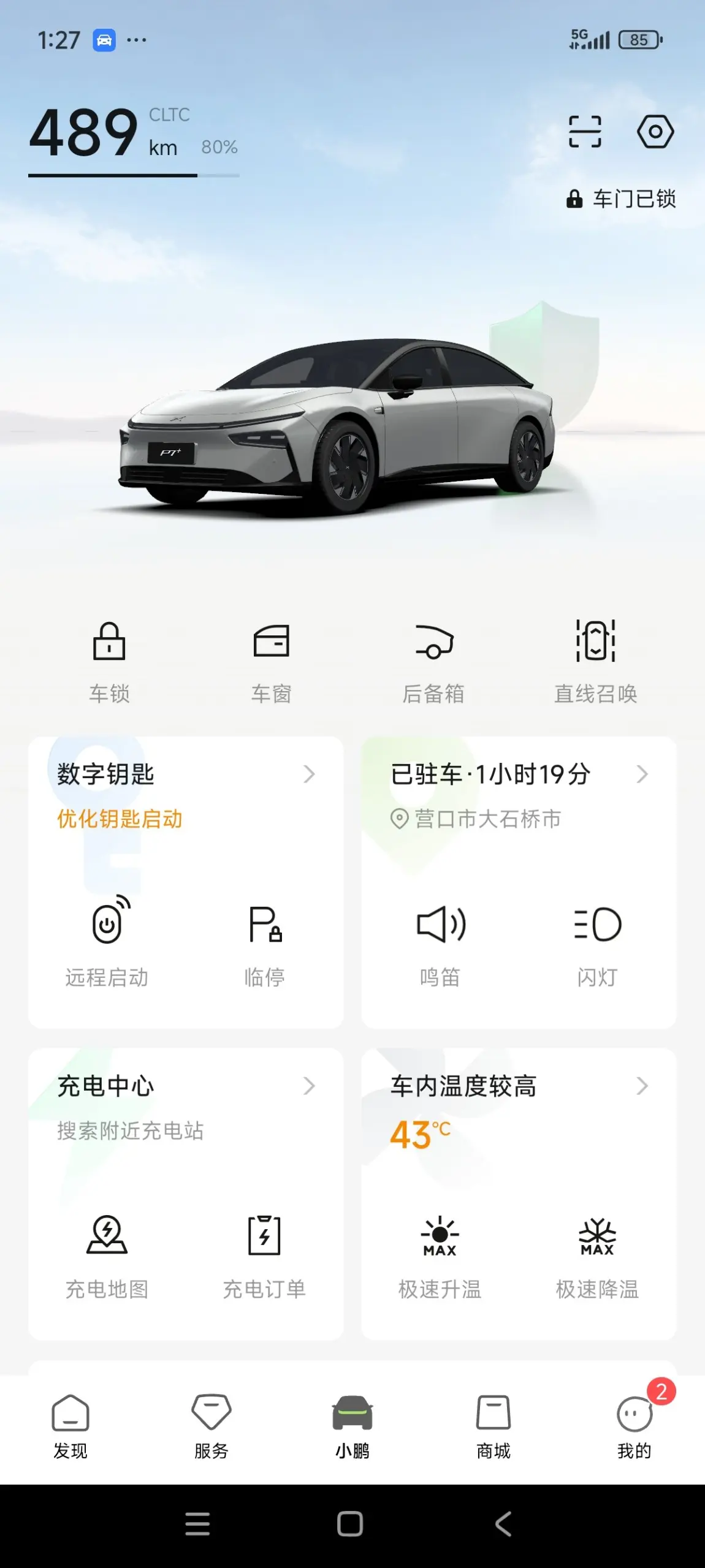
Task: Tap the 车锁 lock control
Action: tap(109, 661)
